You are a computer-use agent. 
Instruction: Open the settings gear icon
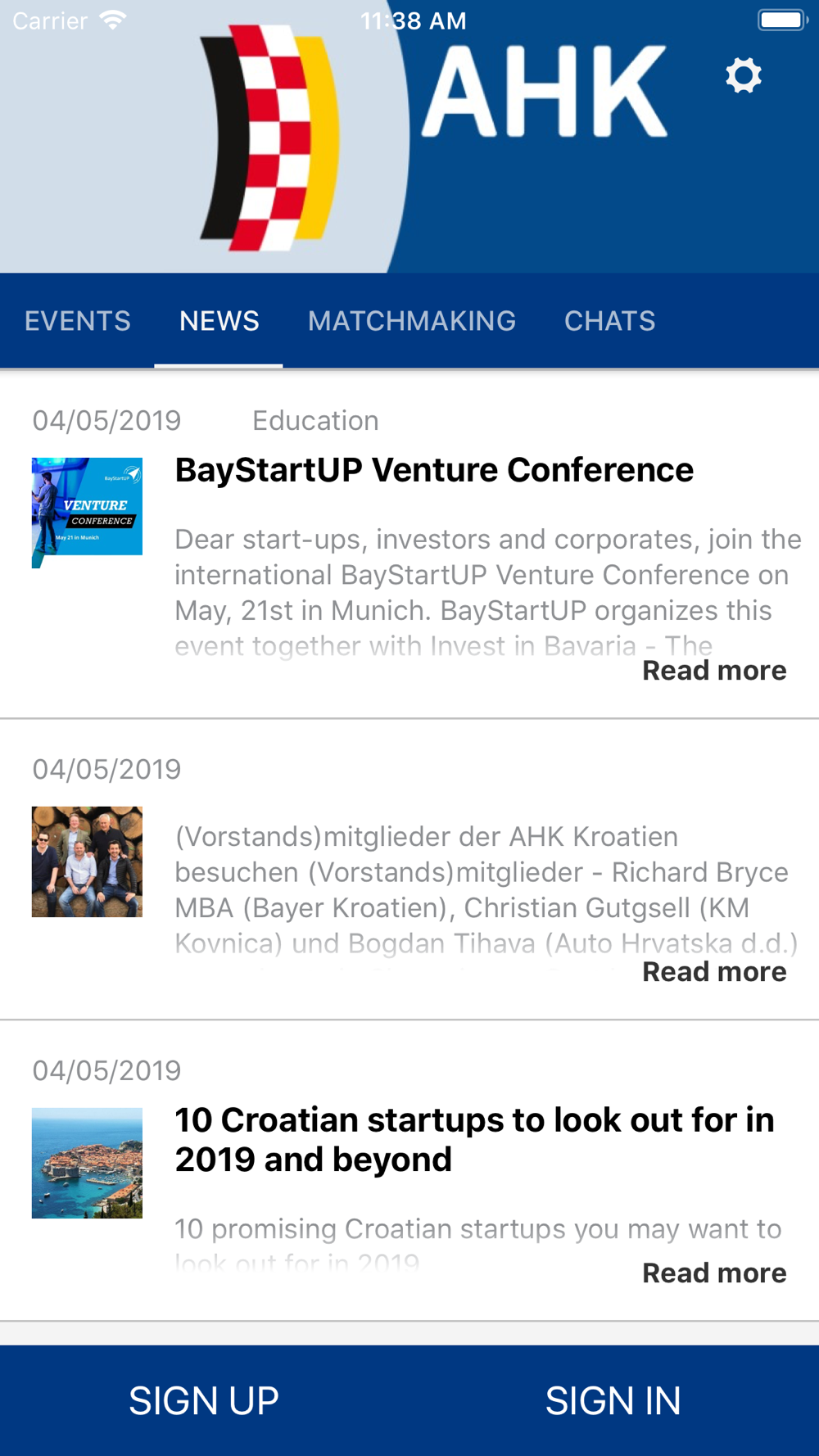click(x=744, y=76)
